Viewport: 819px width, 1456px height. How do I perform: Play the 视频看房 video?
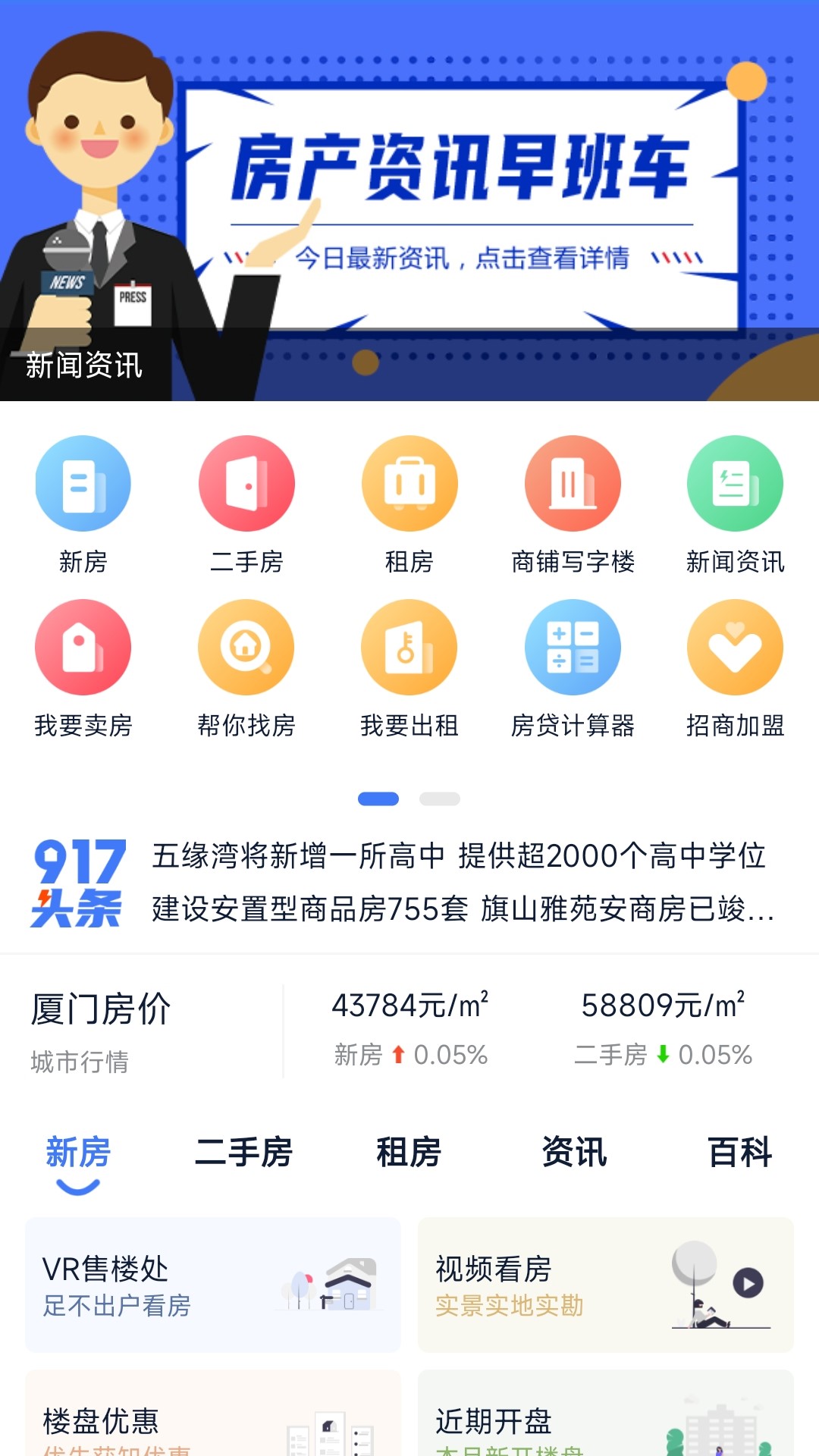click(x=747, y=1283)
